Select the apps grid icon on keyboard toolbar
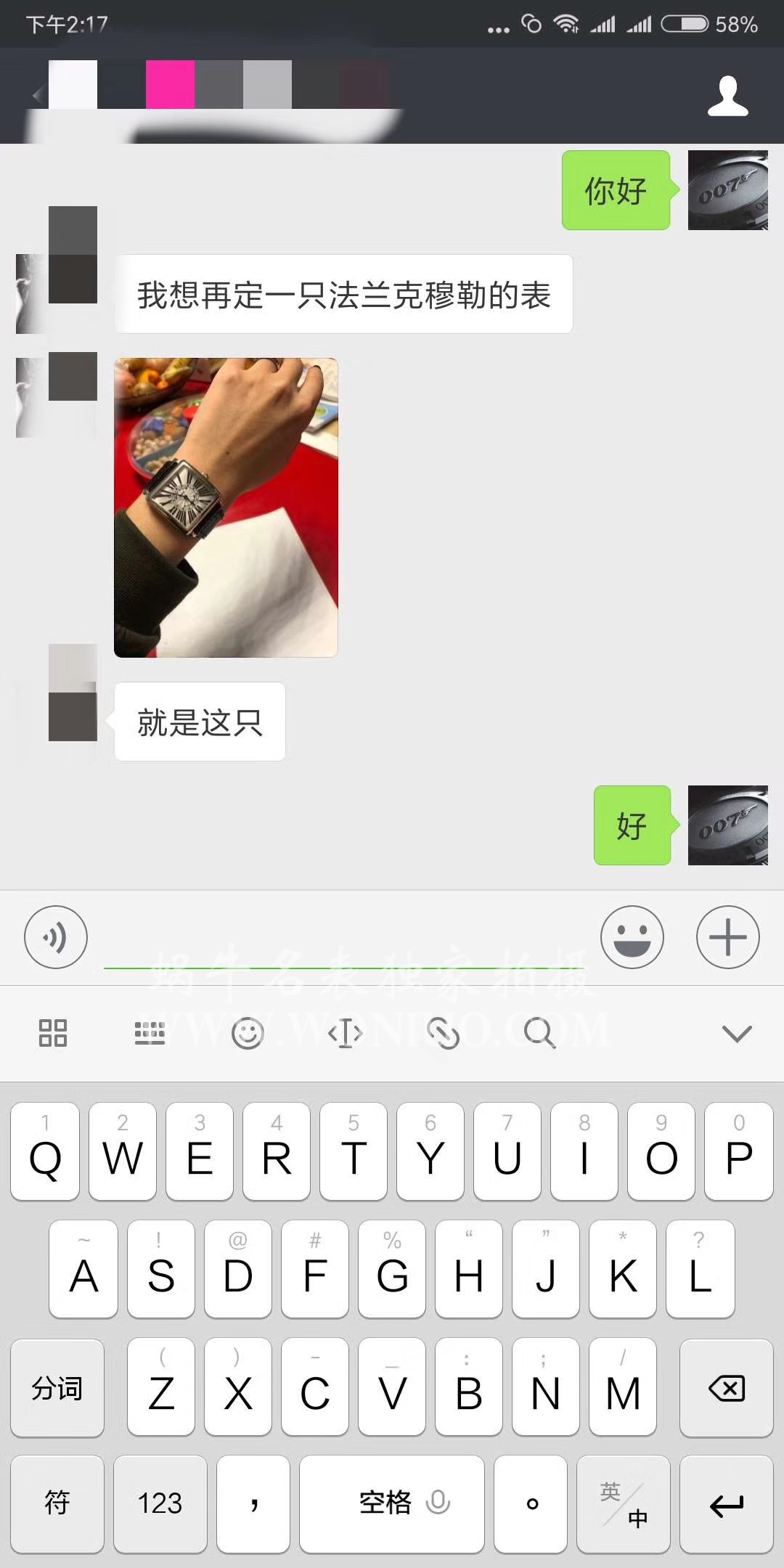Image resolution: width=784 pixels, height=1568 pixels. (x=53, y=1034)
